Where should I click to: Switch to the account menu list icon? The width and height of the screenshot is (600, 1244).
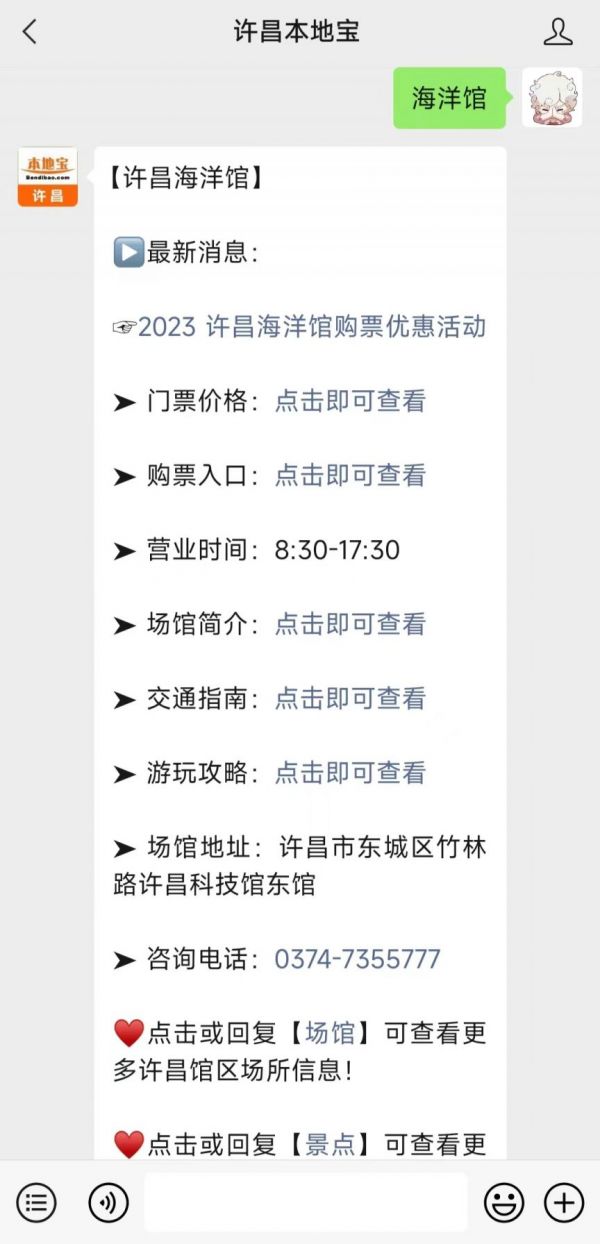(x=36, y=1202)
